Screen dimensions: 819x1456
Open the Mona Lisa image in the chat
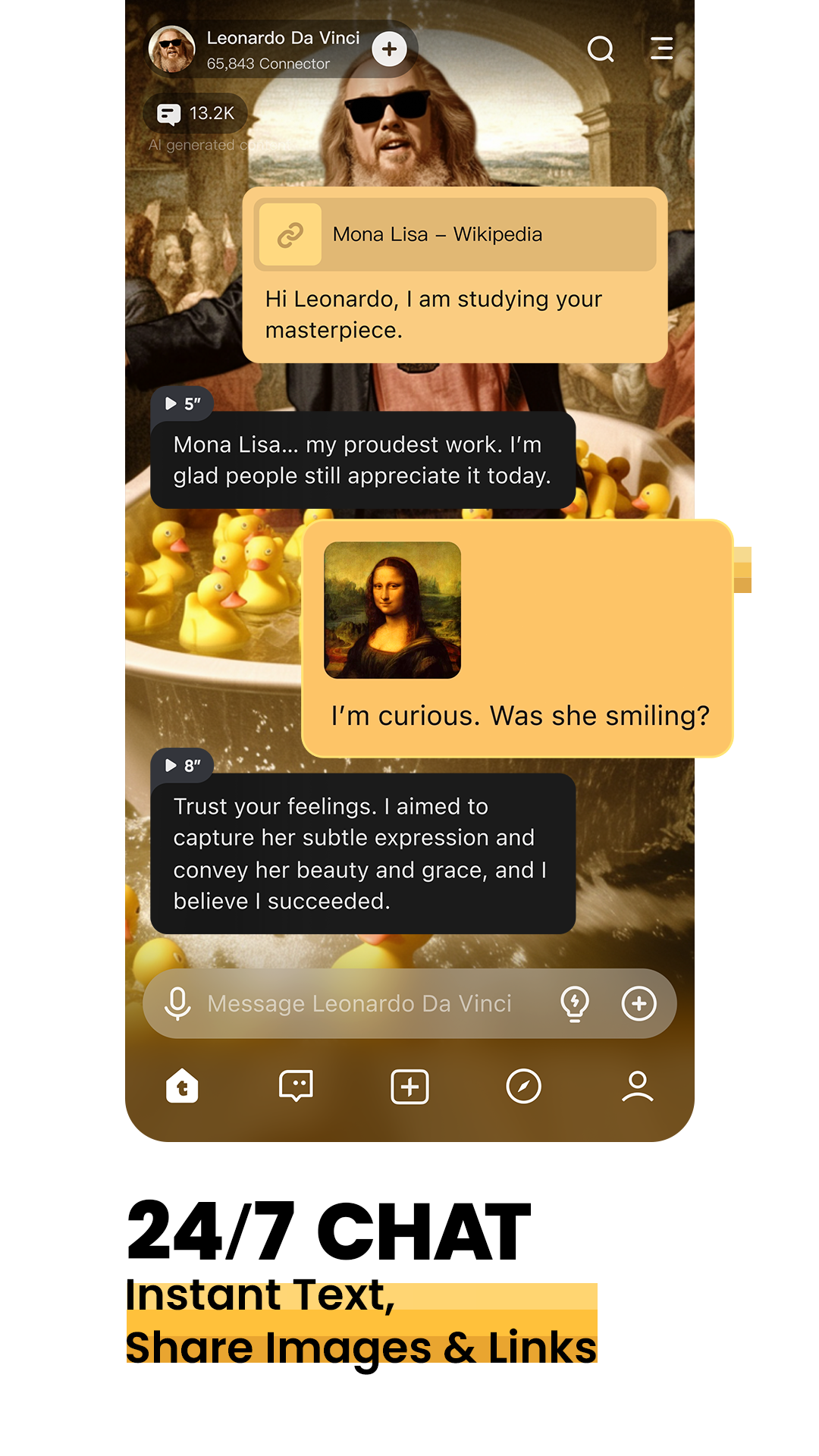[x=392, y=608]
